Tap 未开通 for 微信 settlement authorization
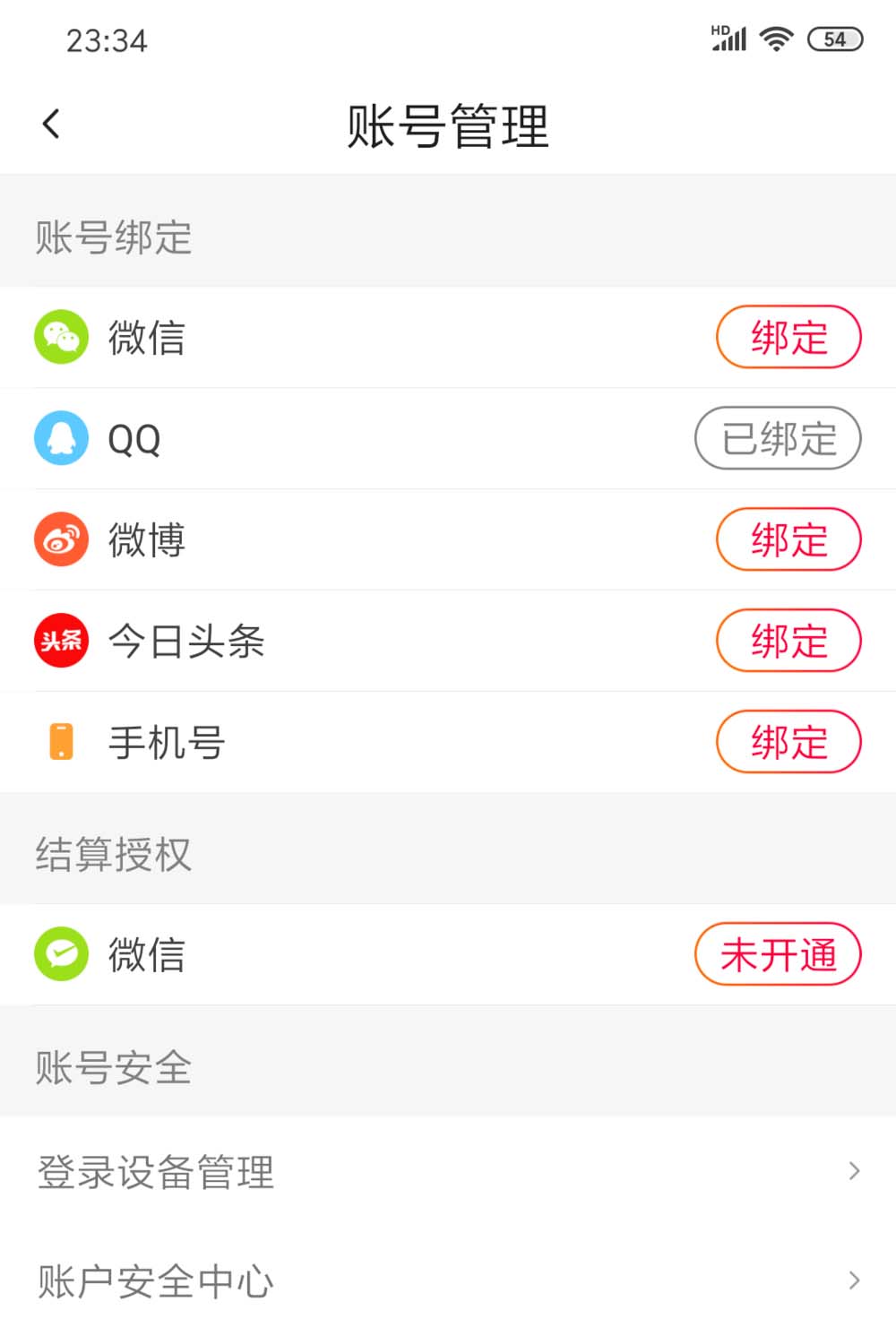 pos(777,955)
